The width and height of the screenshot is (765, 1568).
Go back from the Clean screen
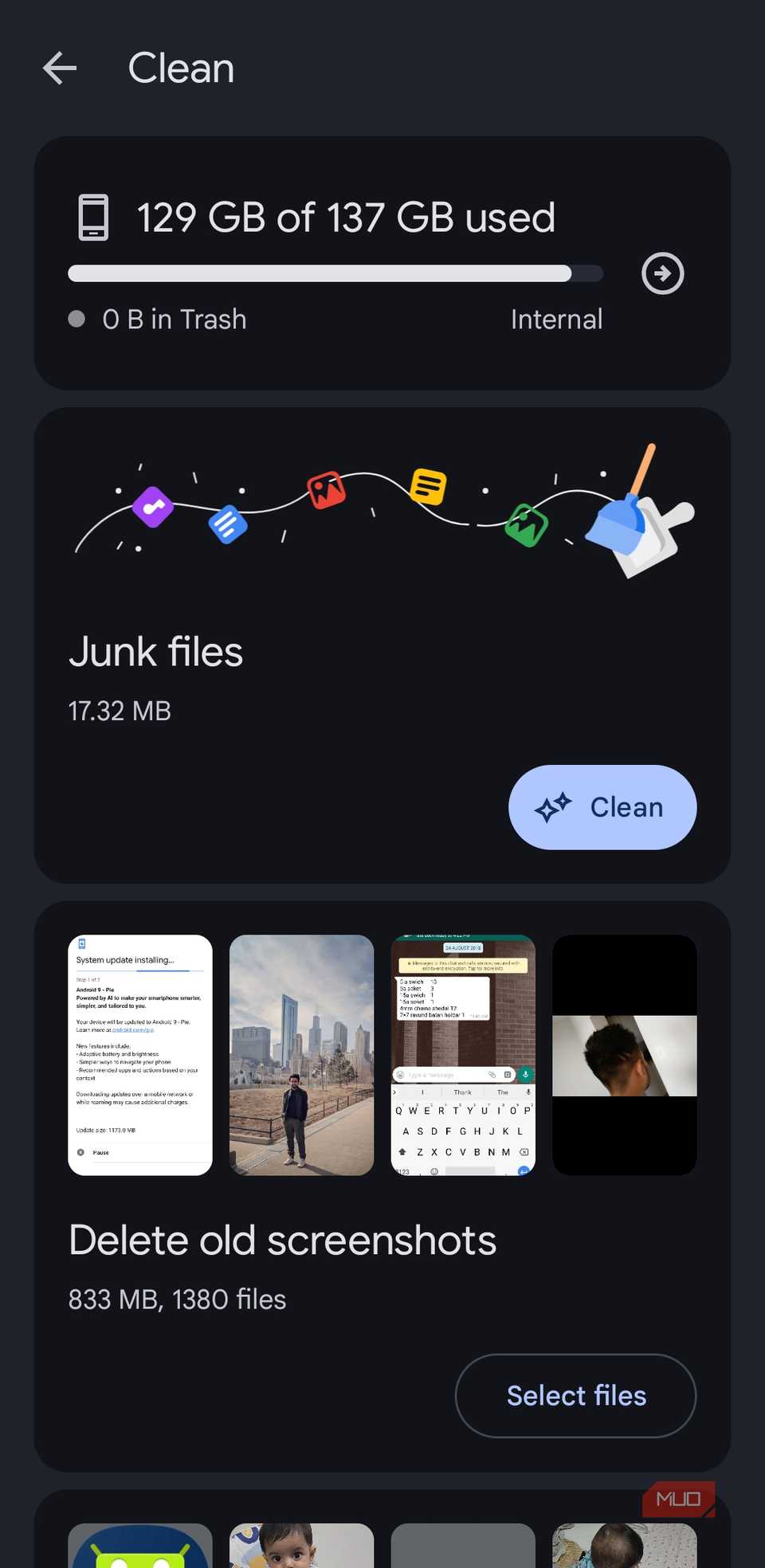(60, 69)
